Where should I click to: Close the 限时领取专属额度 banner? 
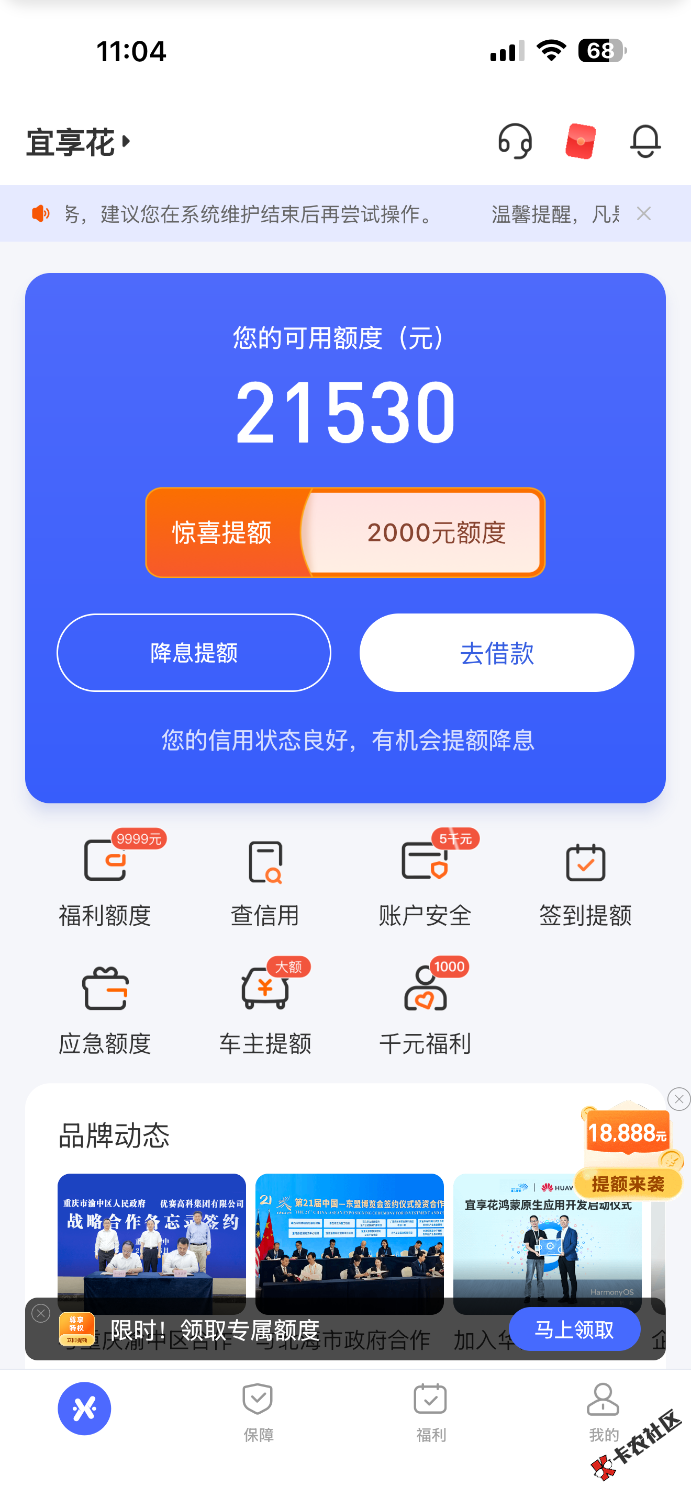point(41,1313)
